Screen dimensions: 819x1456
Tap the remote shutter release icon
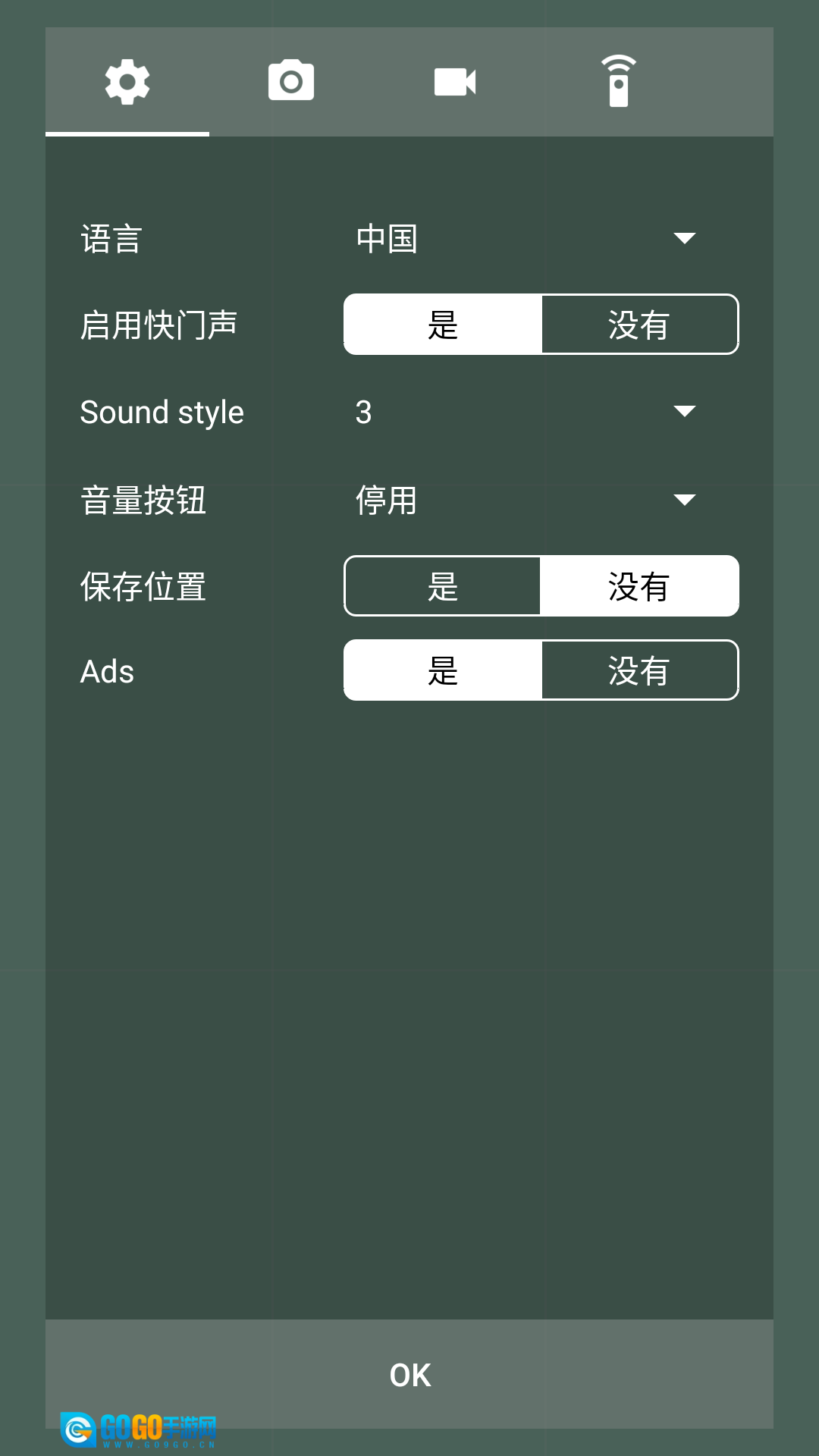618,80
